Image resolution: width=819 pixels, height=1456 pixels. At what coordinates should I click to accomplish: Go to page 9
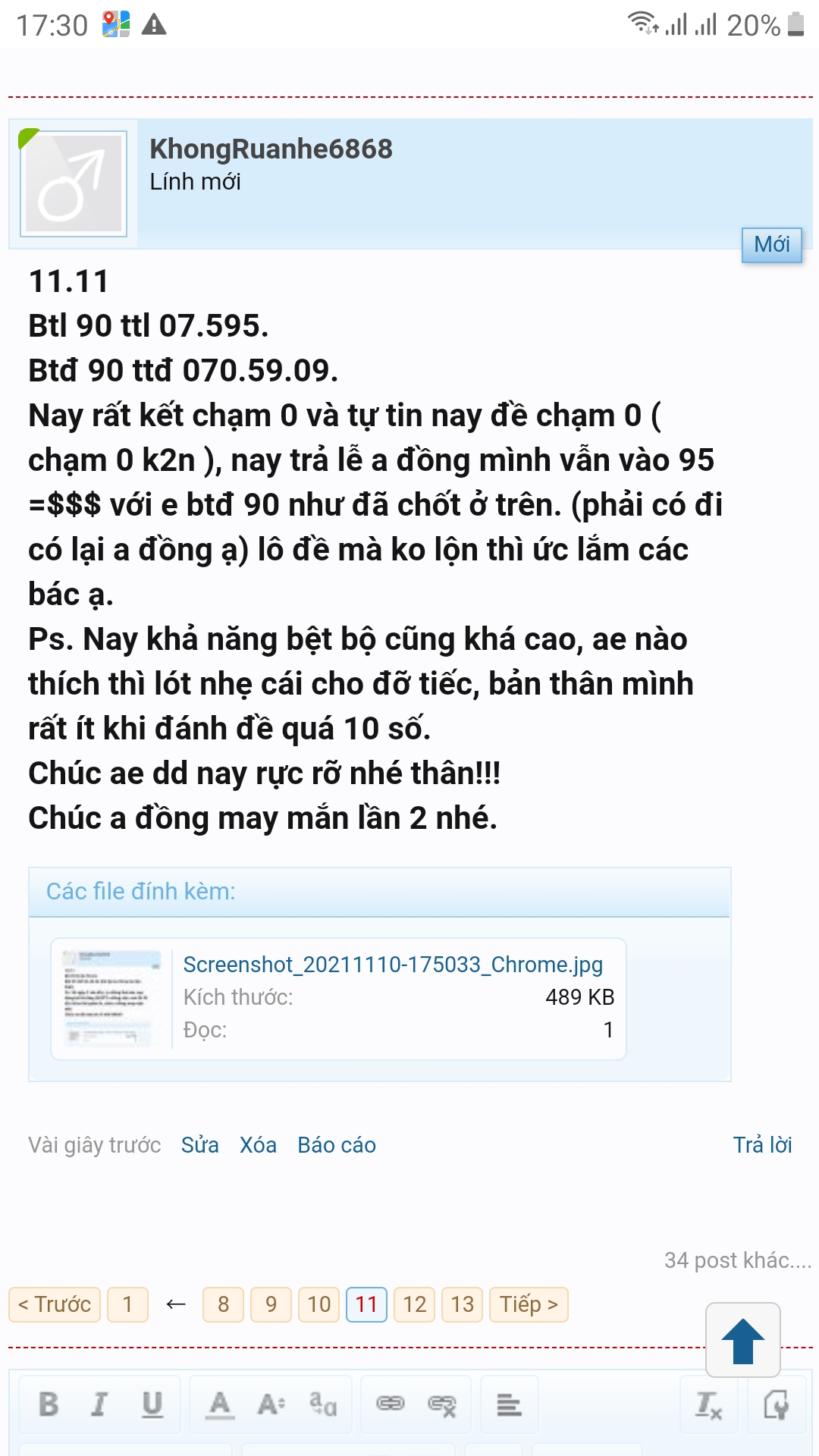tap(271, 1304)
